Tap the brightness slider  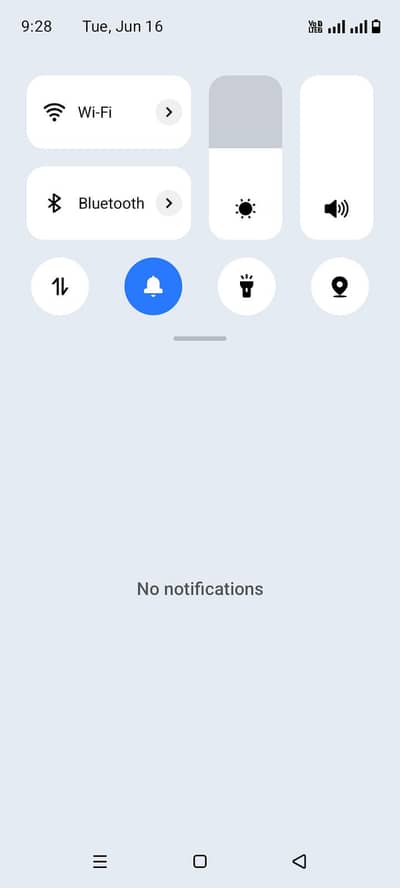coord(245,157)
